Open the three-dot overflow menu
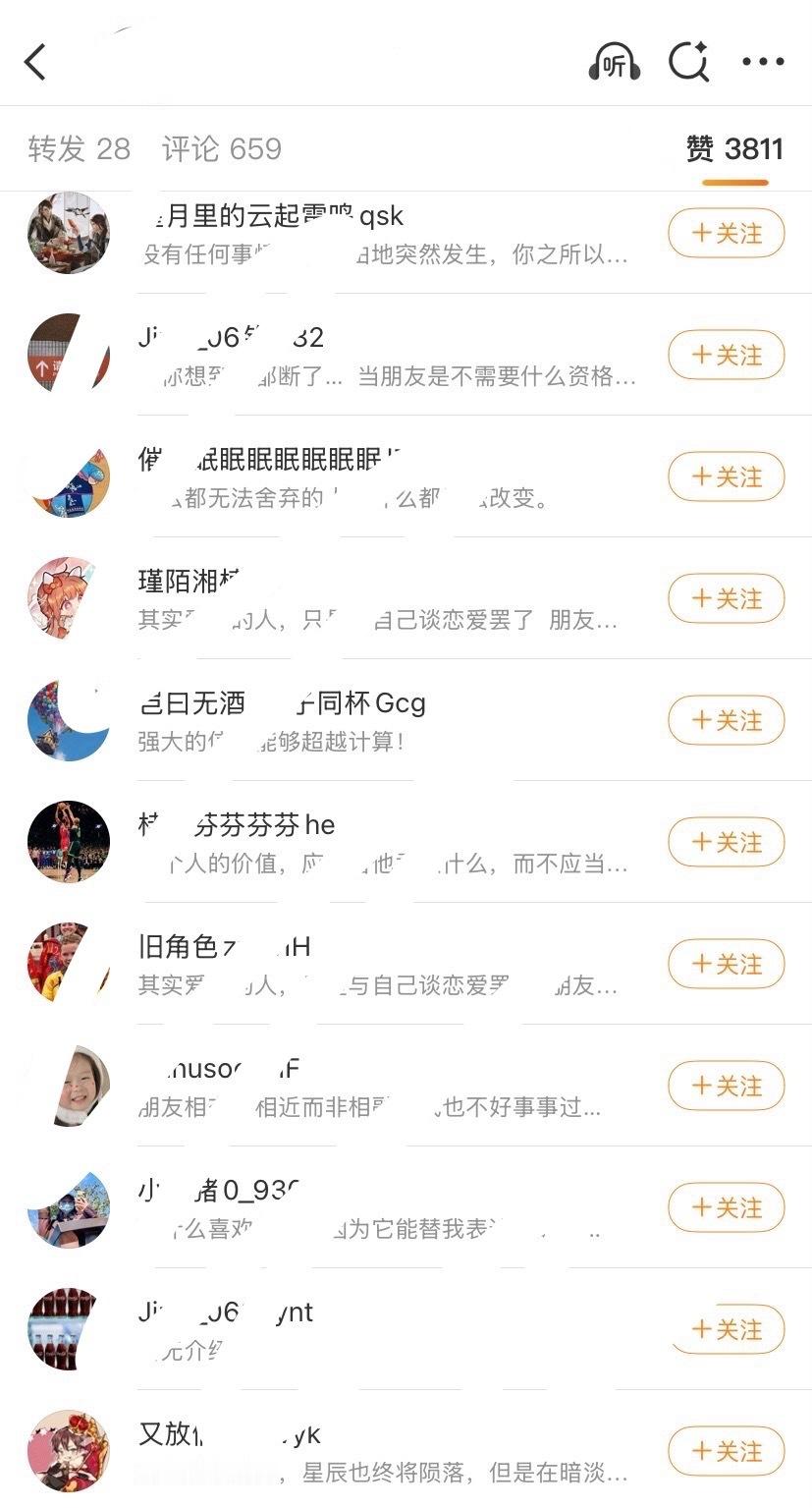 [x=763, y=63]
